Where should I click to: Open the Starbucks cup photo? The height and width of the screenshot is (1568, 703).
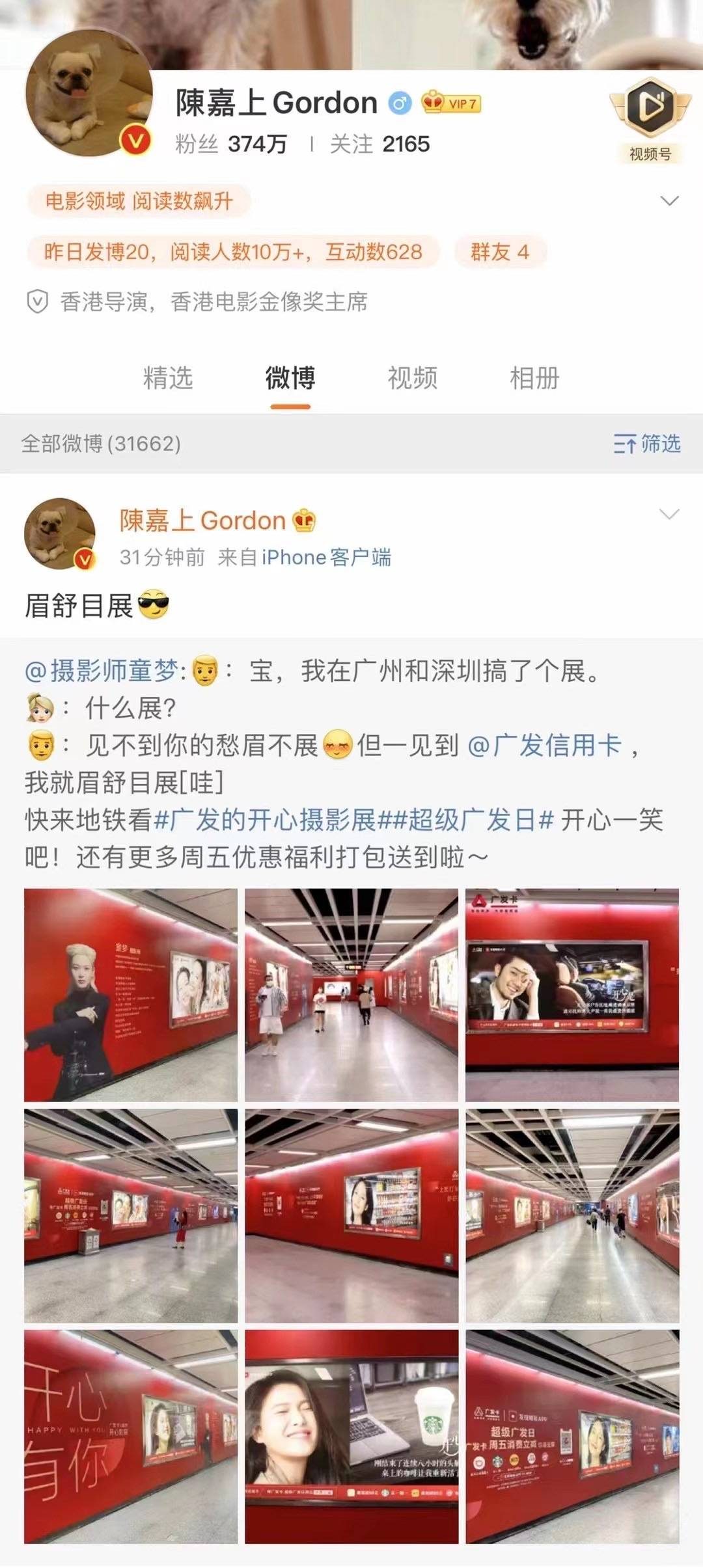(x=351, y=1437)
